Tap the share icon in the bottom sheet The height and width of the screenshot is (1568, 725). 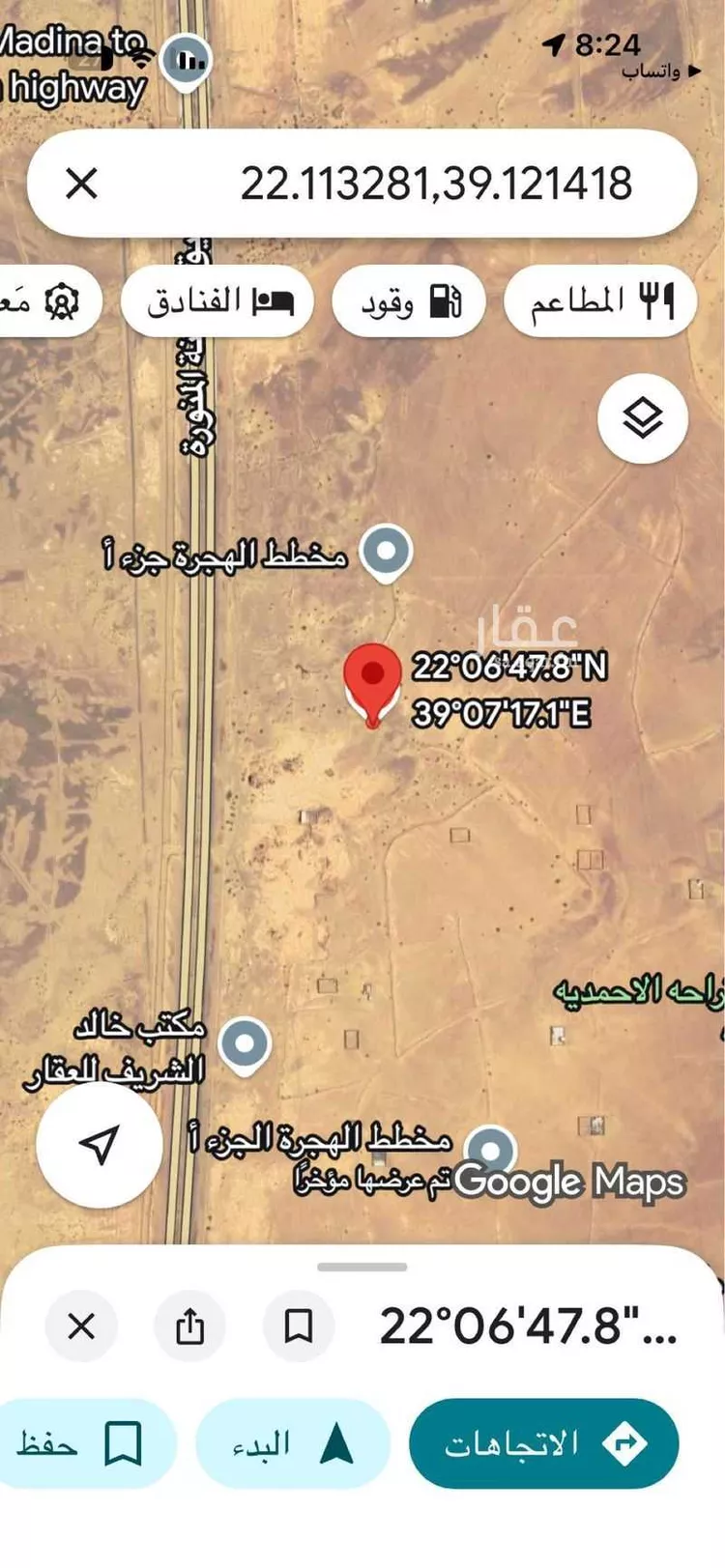coord(189,1326)
